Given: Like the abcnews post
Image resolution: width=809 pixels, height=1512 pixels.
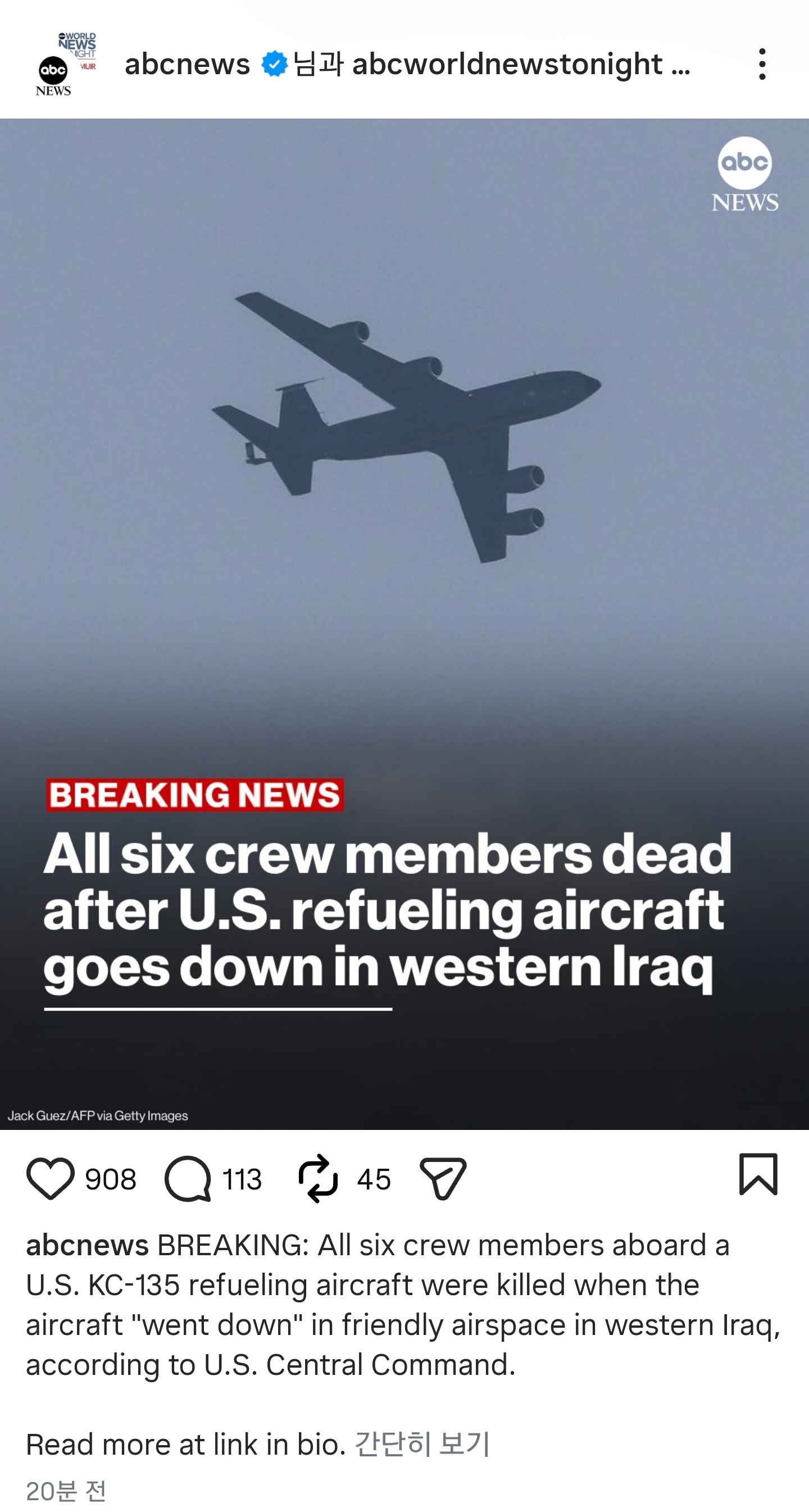Looking at the screenshot, I should [51, 1179].
